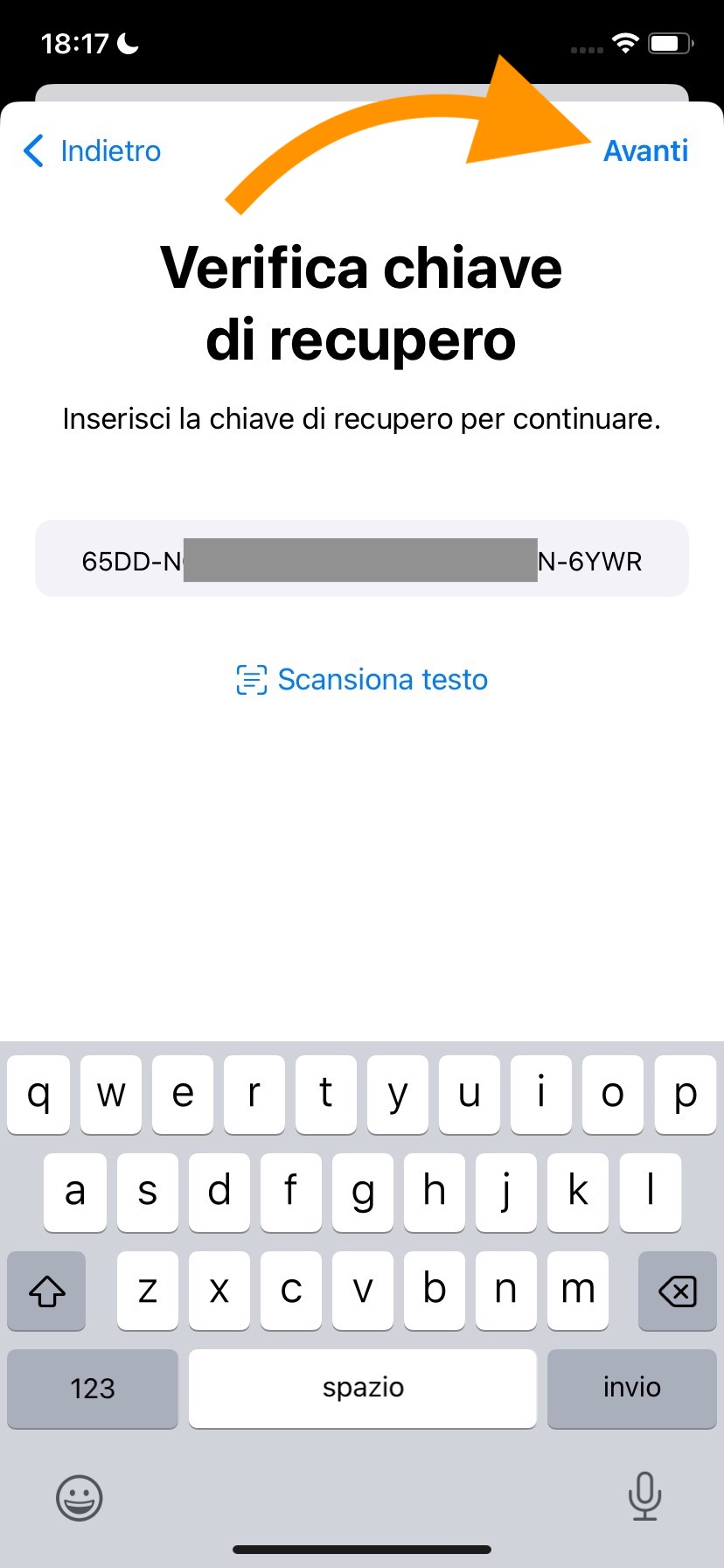
Task: Open Scansiona testo to scan the key
Action: click(x=362, y=679)
